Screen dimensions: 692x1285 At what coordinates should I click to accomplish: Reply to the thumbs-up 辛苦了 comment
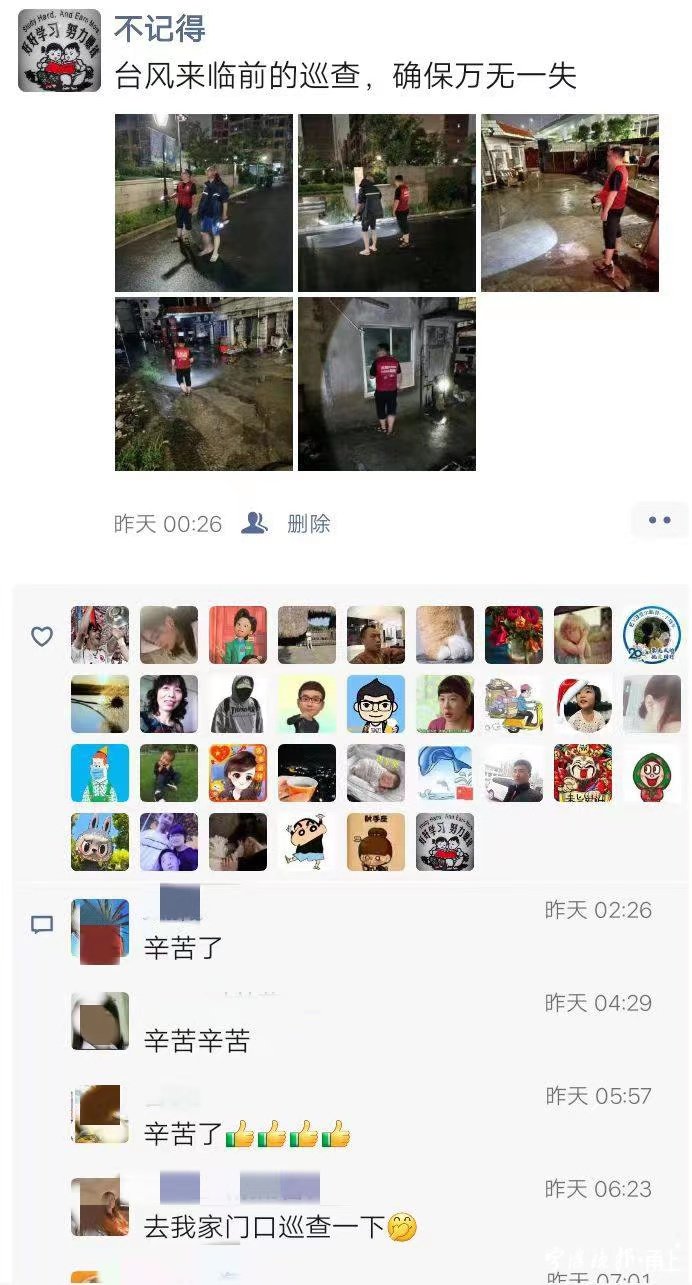click(247, 1134)
